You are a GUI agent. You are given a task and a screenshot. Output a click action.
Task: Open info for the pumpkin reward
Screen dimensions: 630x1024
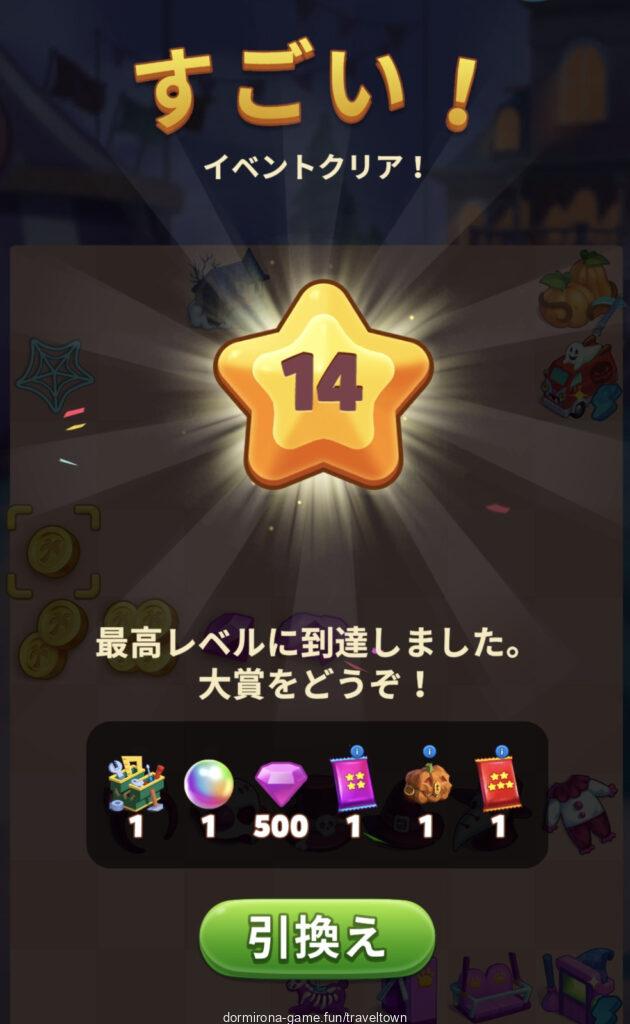point(429,752)
